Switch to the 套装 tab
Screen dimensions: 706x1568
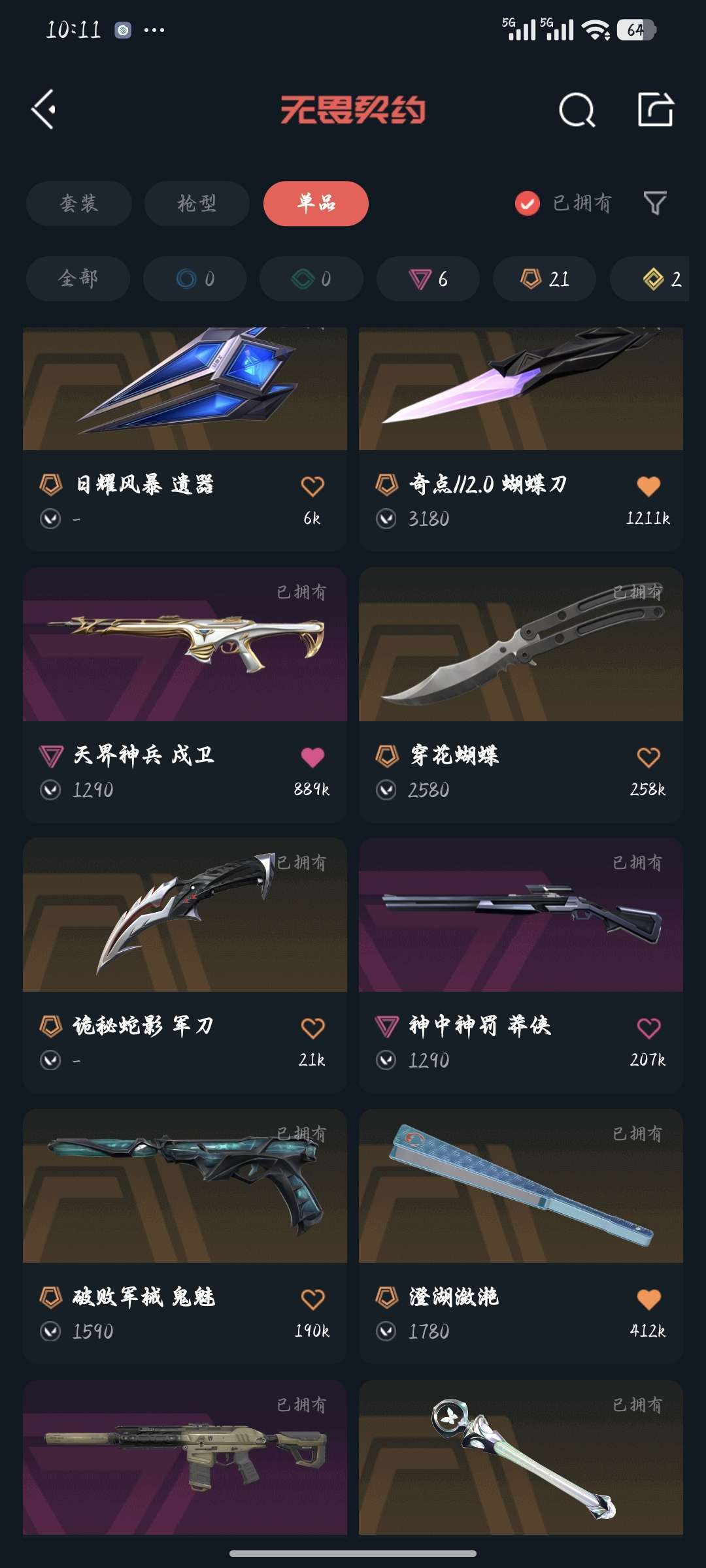[78, 204]
